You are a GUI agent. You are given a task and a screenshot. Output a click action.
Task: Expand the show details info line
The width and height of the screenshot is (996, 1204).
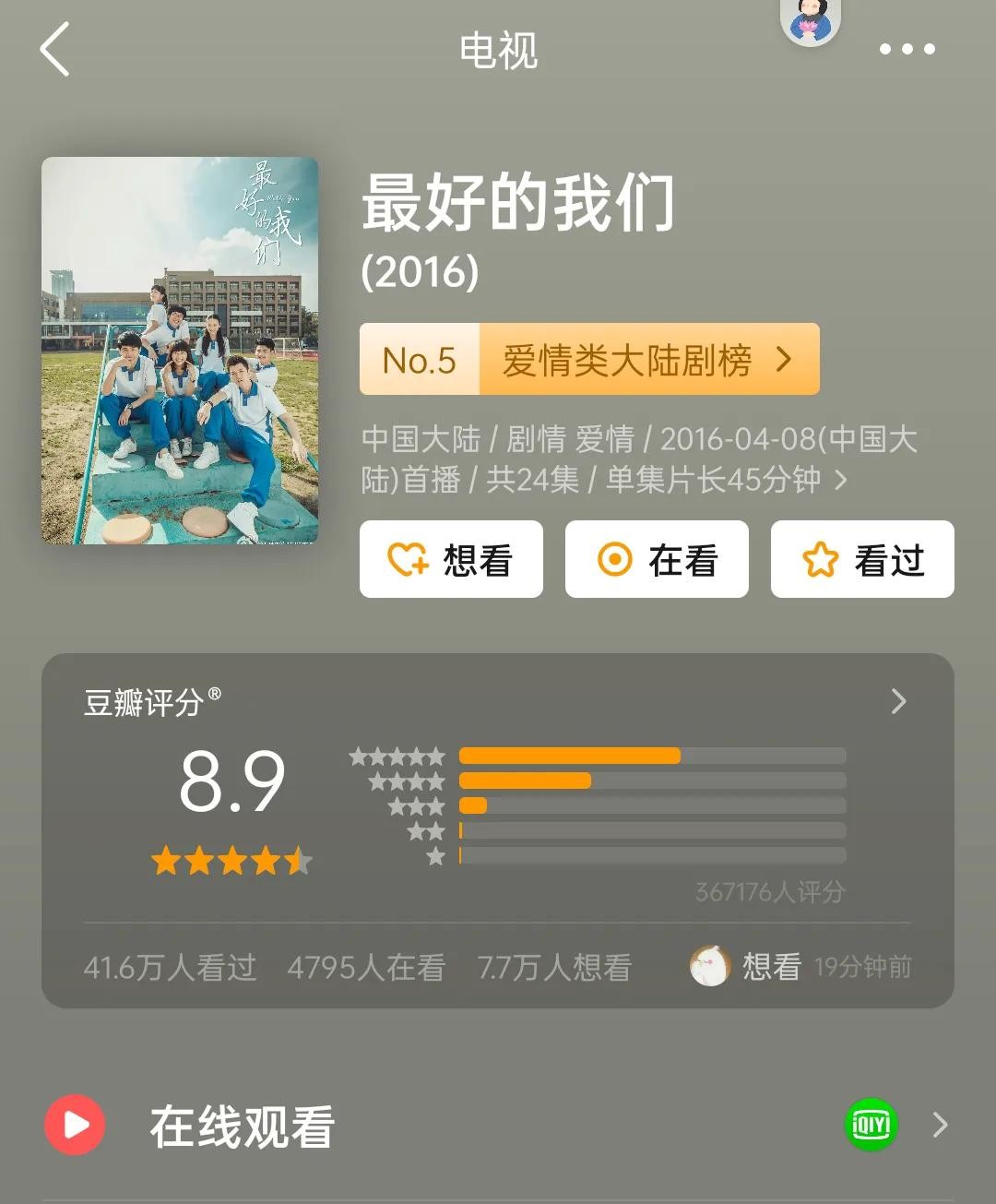[840, 480]
